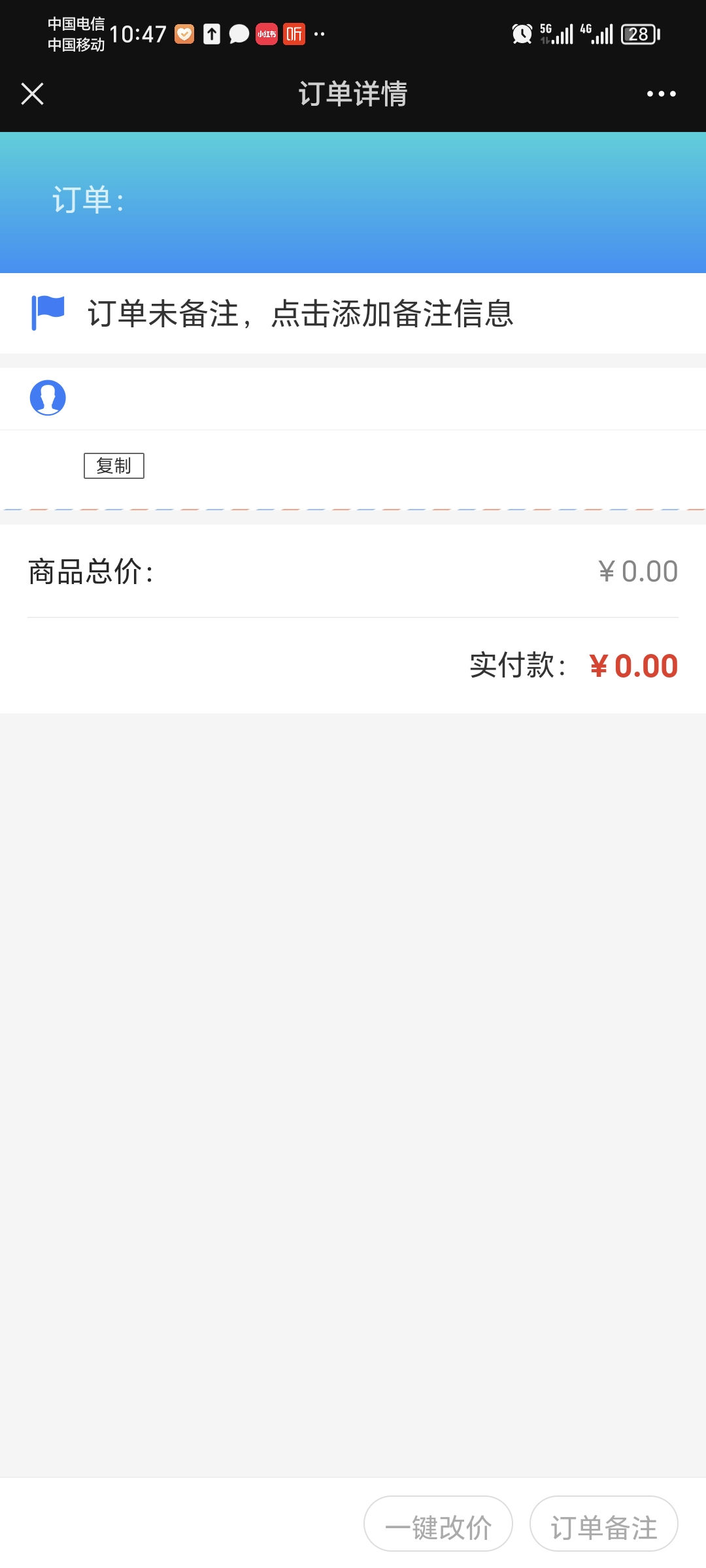Tap the 复制 copy button
Image resolution: width=706 pixels, height=1568 pixels.
[x=114, y=466]
